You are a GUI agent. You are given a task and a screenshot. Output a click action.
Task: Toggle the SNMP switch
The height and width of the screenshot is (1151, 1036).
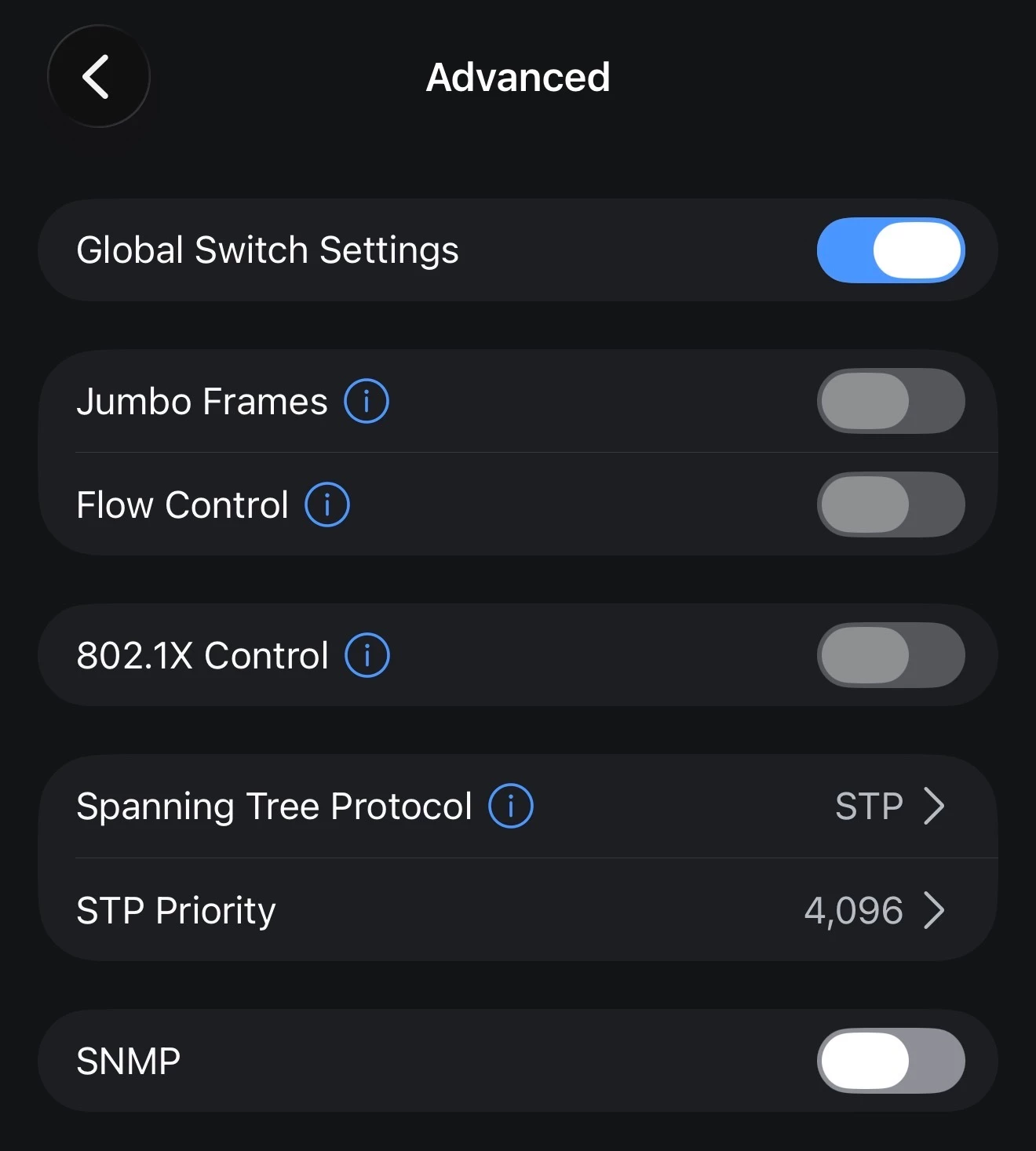coord(890,1061)
